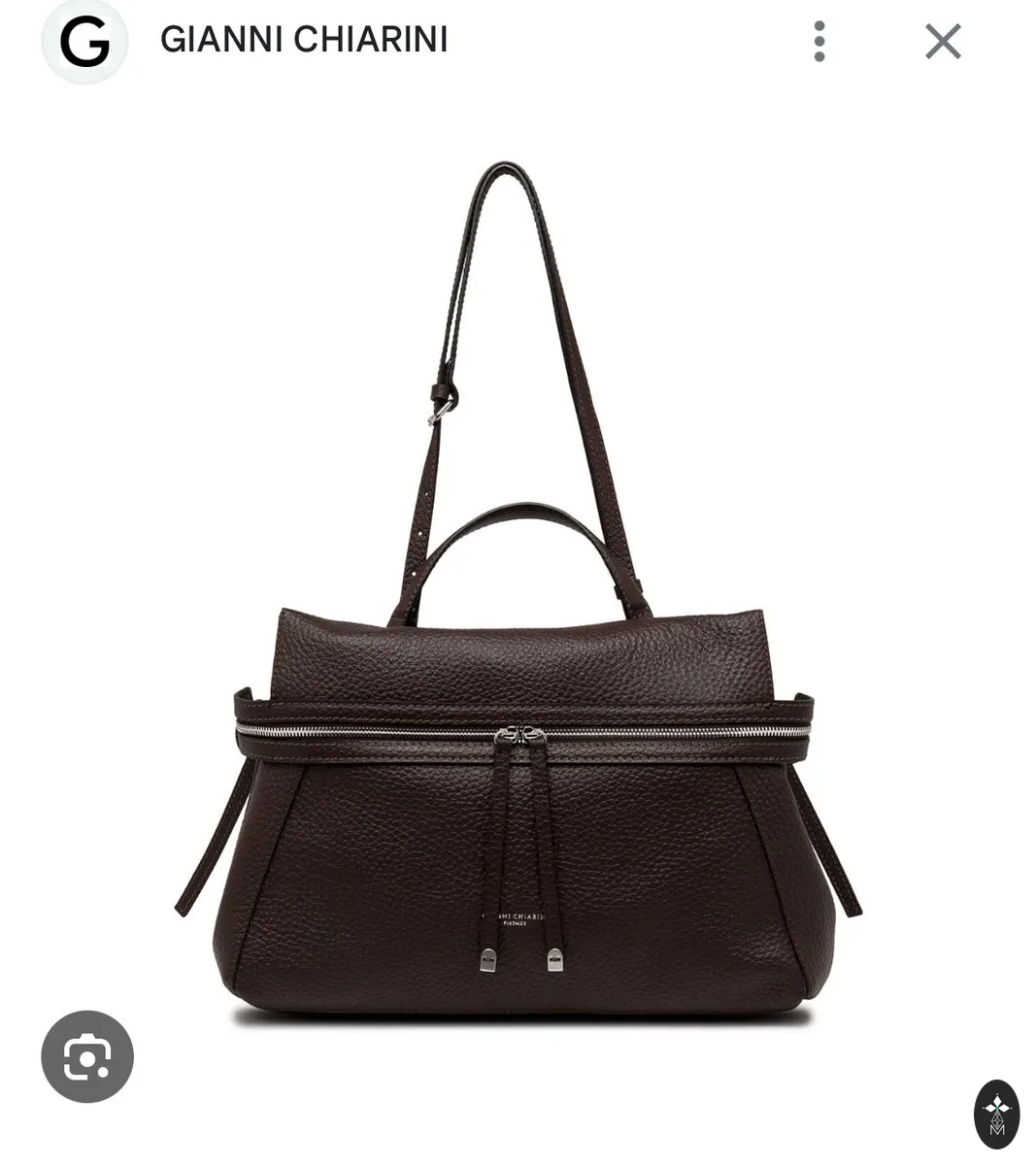The image size is (1036, 1165).
Task: Tap the floating assistant icon at bottom right
Action: (x=996, y=1114)
